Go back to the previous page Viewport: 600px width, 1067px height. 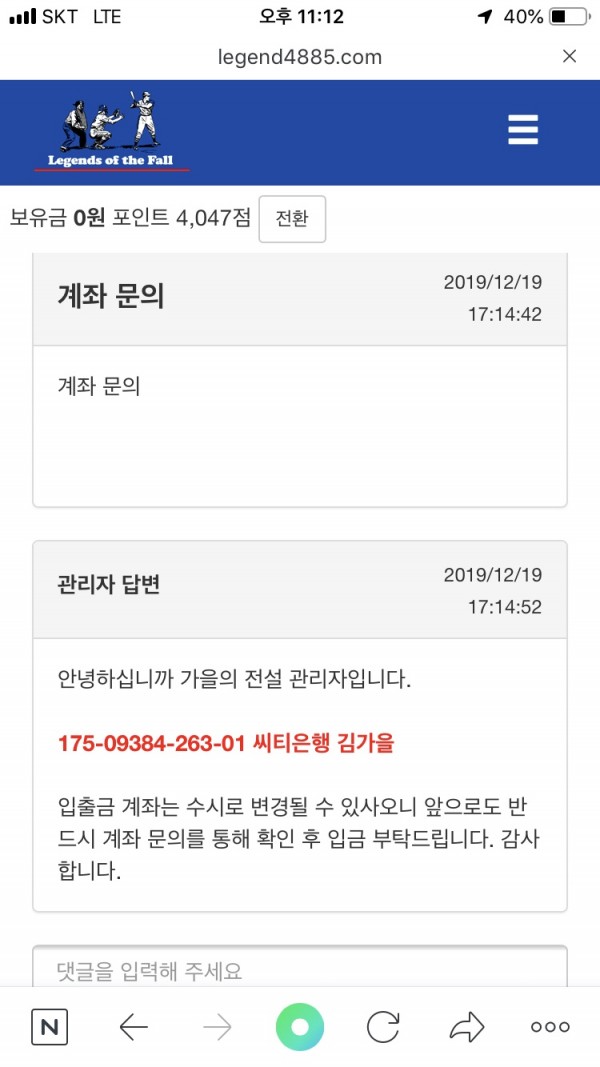coord(133,1027)
